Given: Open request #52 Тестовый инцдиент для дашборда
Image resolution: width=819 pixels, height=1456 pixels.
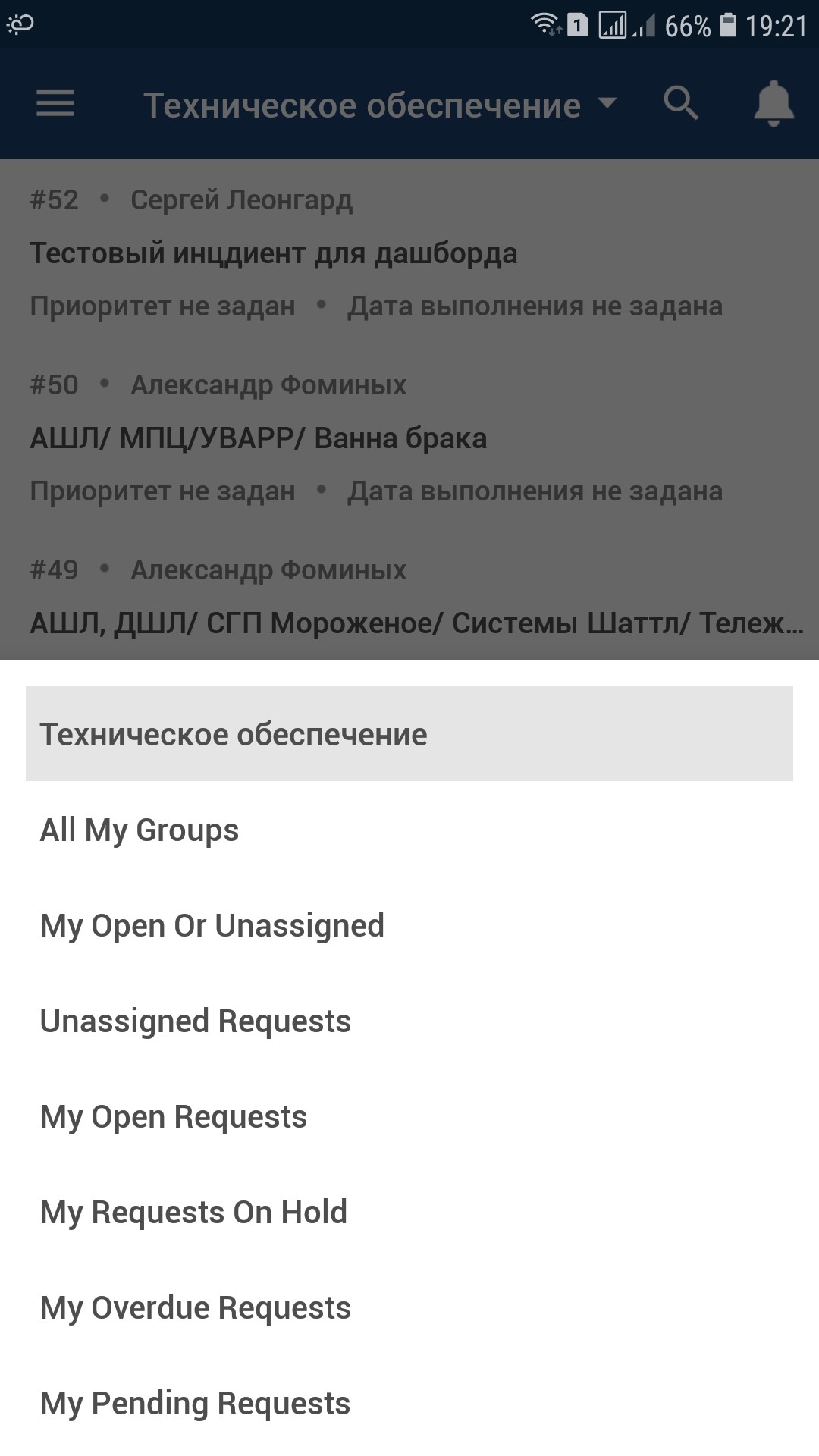Looking at the screenshot, I should pyautogui.click(x=409, y=253).
